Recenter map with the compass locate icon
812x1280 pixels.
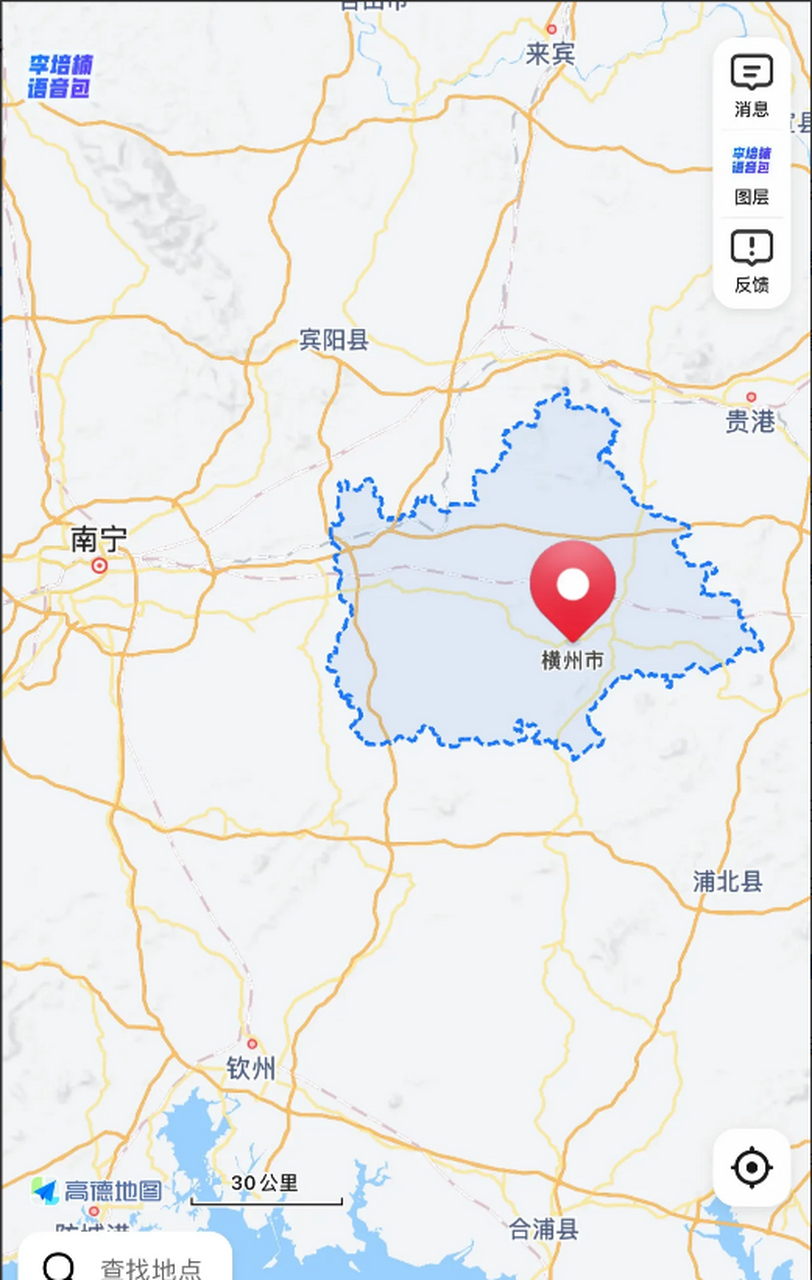pyautogui.click(x=751, y=1168)
